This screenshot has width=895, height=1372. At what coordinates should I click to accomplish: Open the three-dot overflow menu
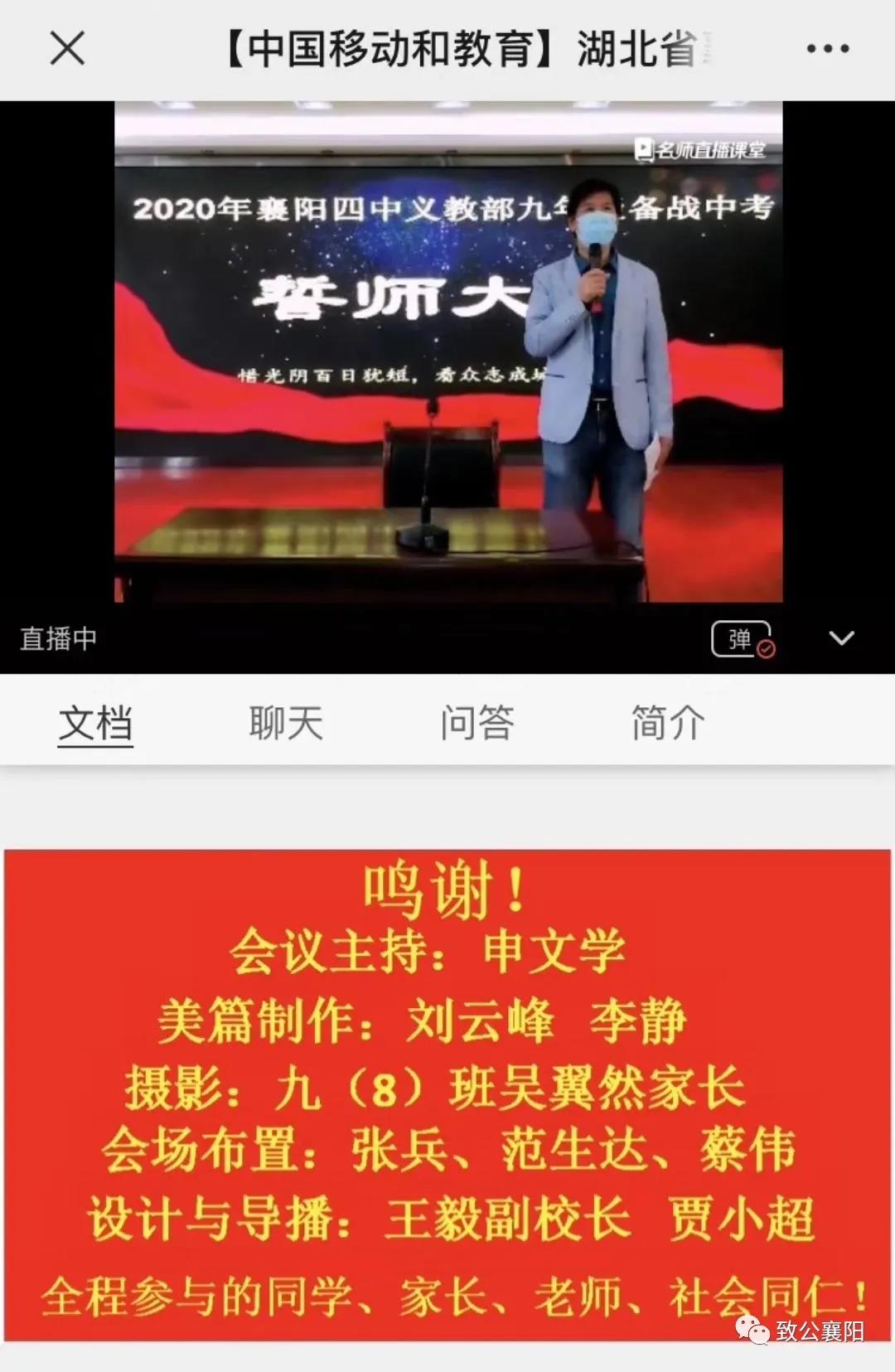pyautogui.click(x=827, y=49)
